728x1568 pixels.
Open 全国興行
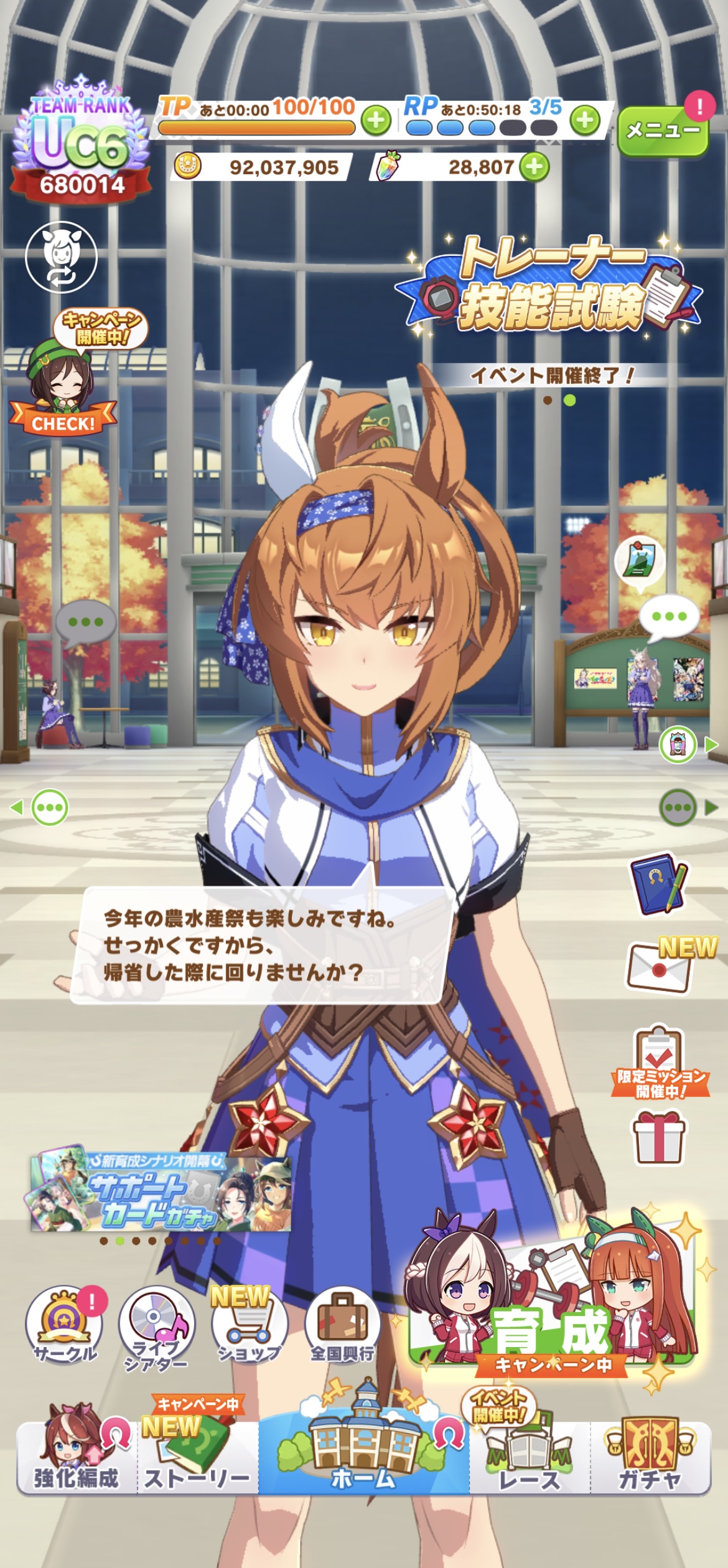pyautogui.click(x=342, y=1323)
